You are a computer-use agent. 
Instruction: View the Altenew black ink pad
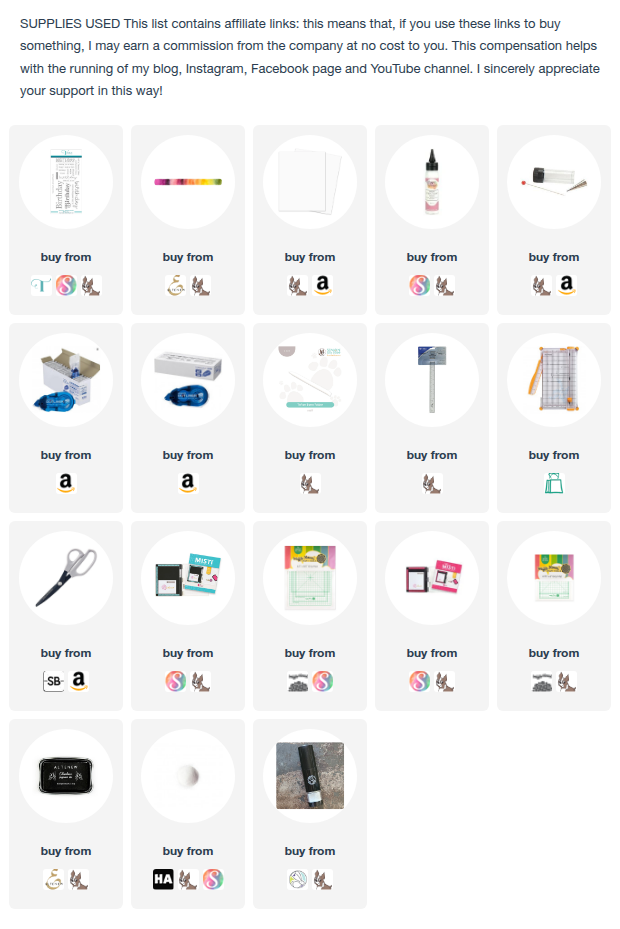point(66,776)
